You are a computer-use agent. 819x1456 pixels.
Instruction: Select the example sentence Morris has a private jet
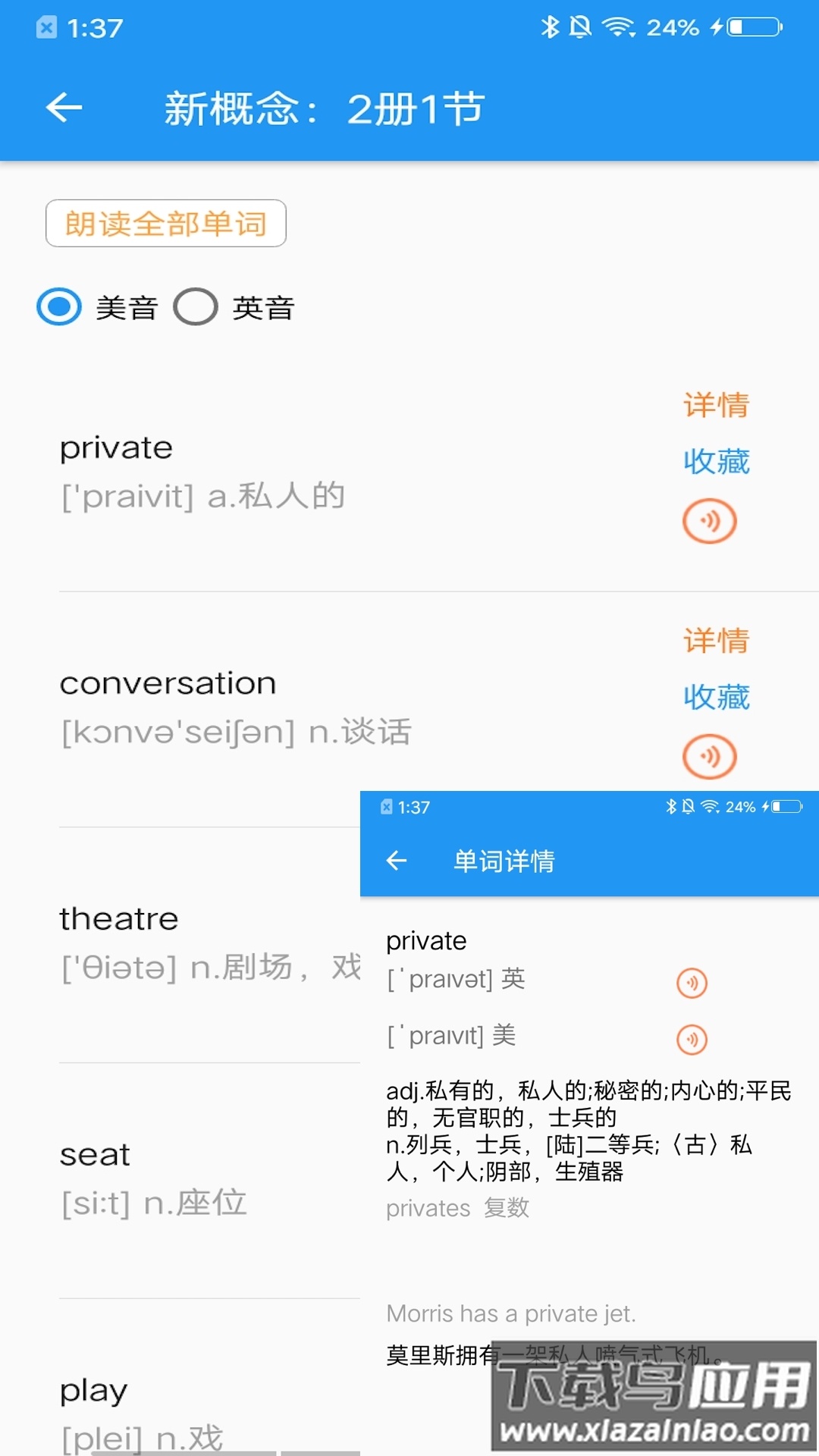coord(510,1313)
